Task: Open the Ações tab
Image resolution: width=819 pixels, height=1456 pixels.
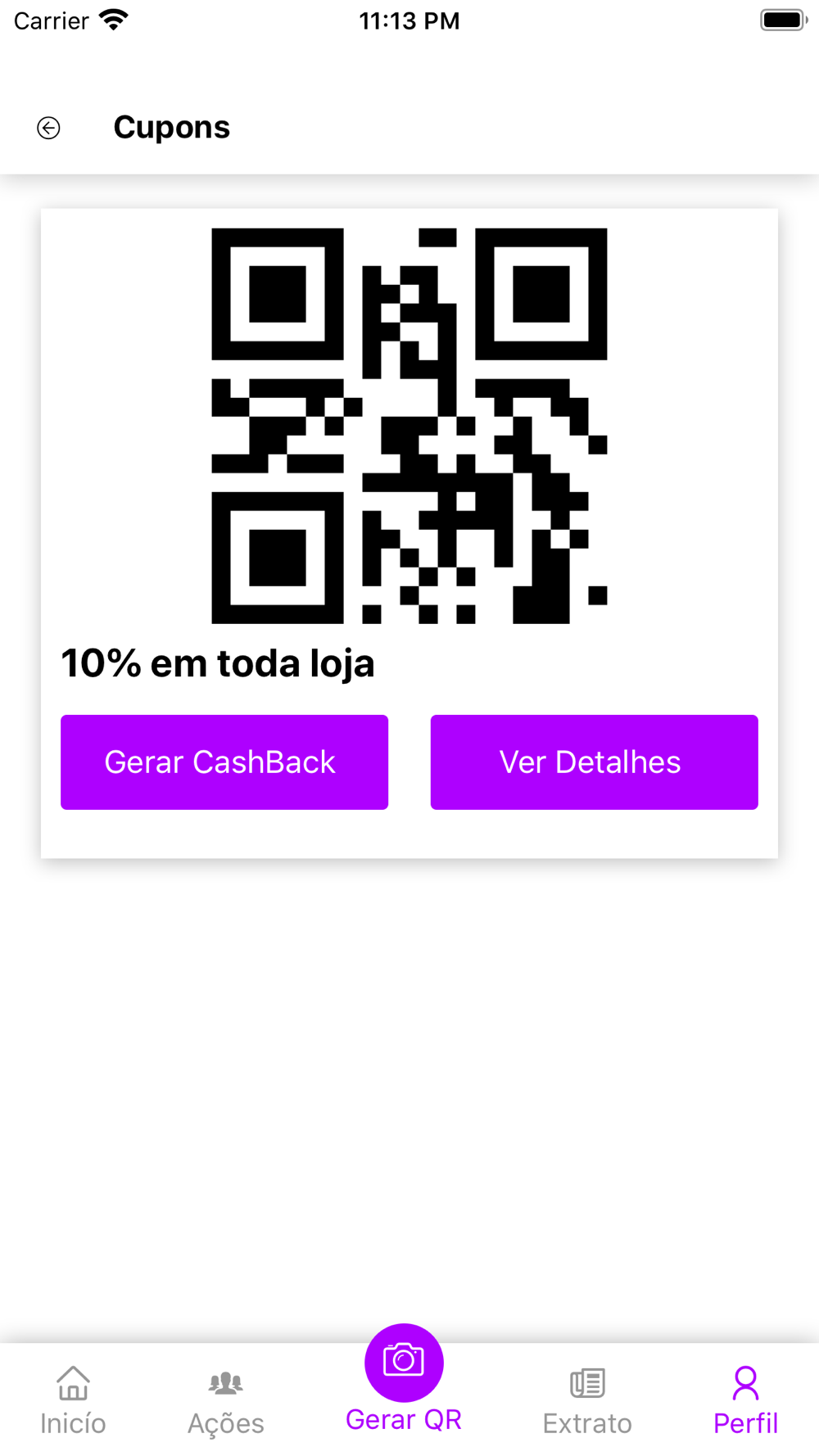Action: (x=226, y=1400)
